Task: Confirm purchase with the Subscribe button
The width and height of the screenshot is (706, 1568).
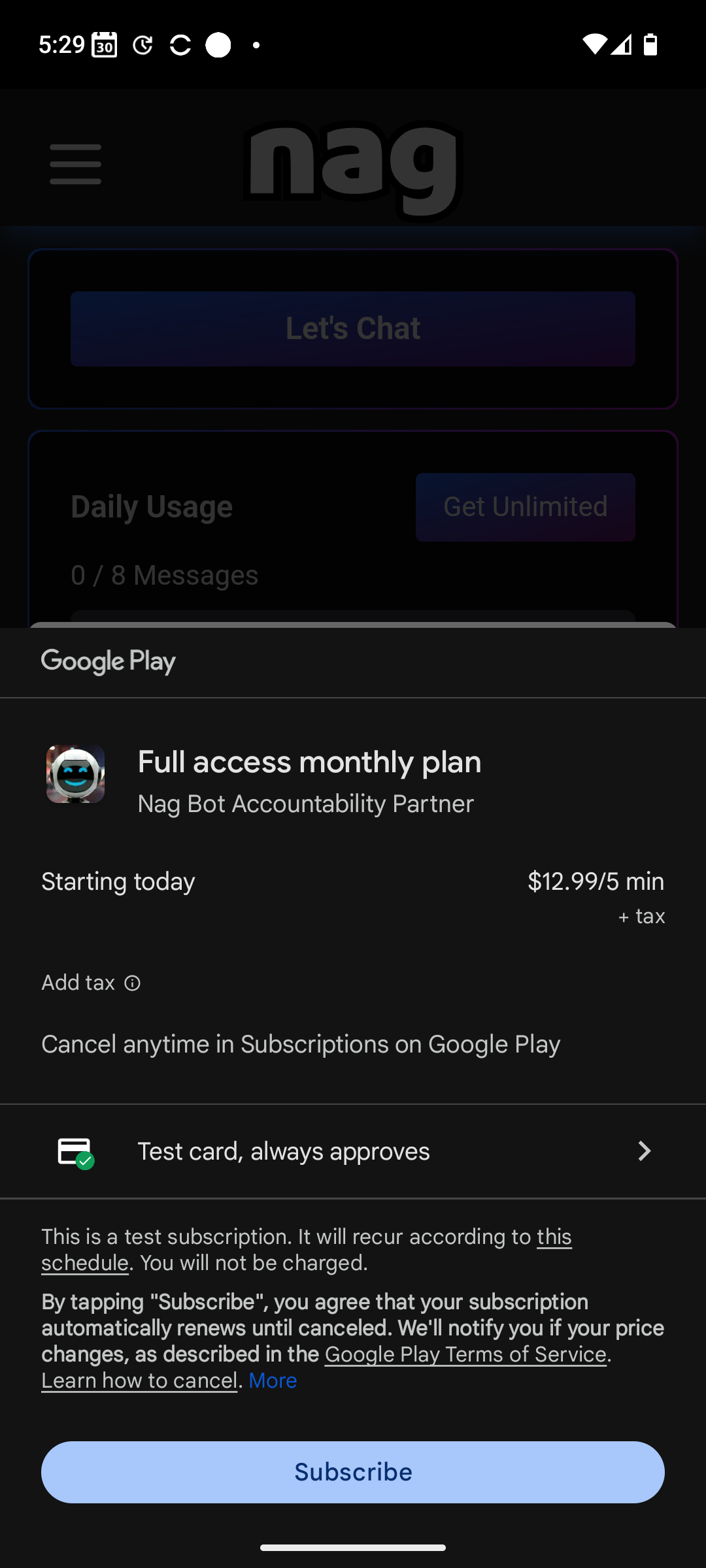Action: click(x=353, y=1472)
